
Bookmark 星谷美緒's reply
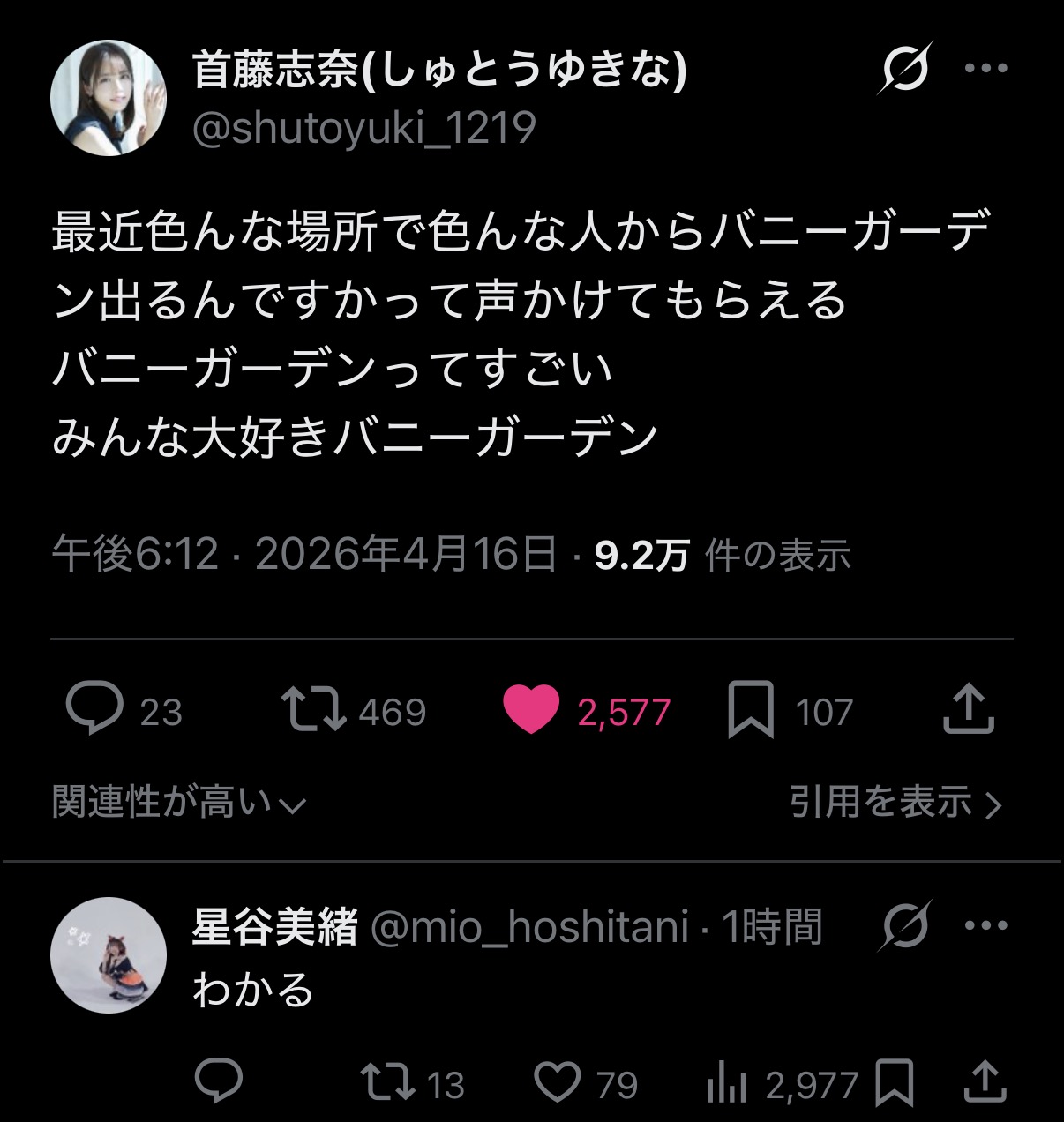[x=896, y=1084]
